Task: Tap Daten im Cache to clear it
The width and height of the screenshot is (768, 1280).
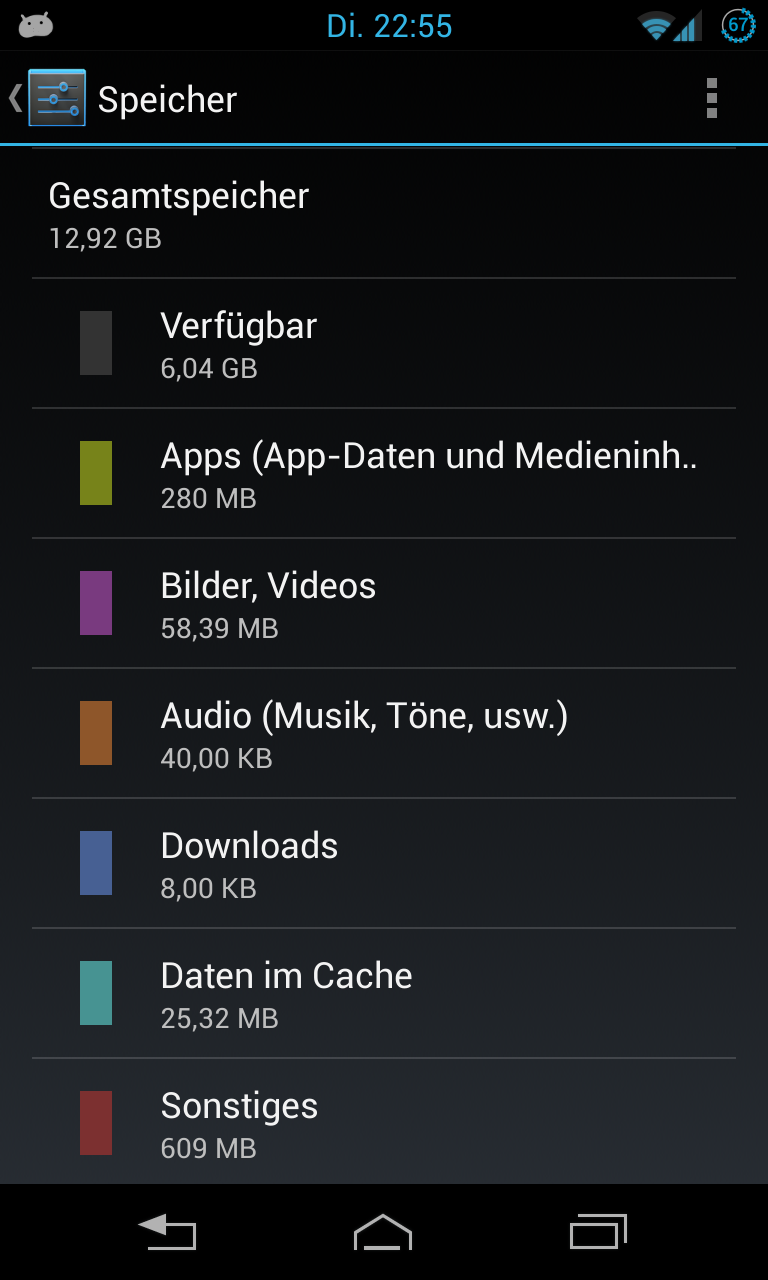Action: pos(384,993)
